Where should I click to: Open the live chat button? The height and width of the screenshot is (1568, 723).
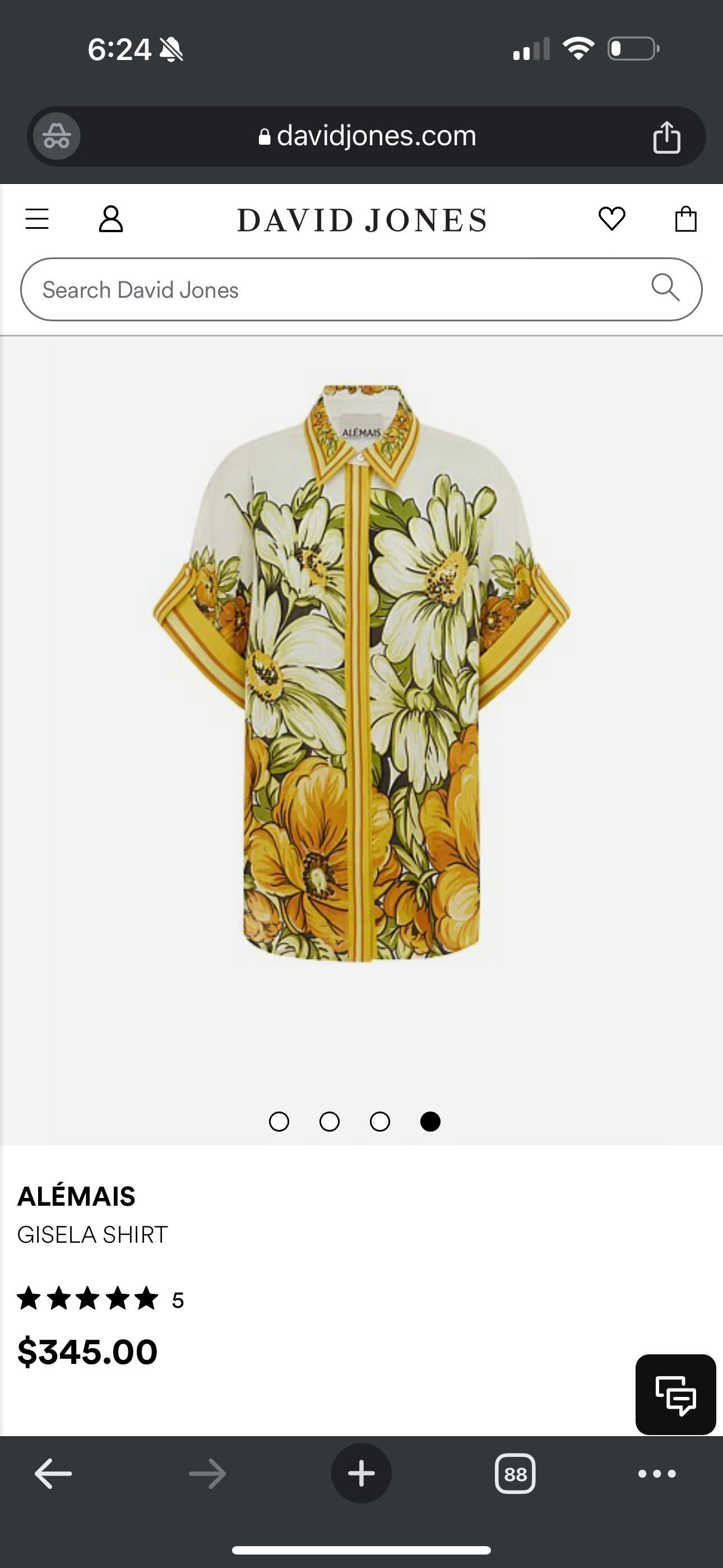click(675, 1394)
